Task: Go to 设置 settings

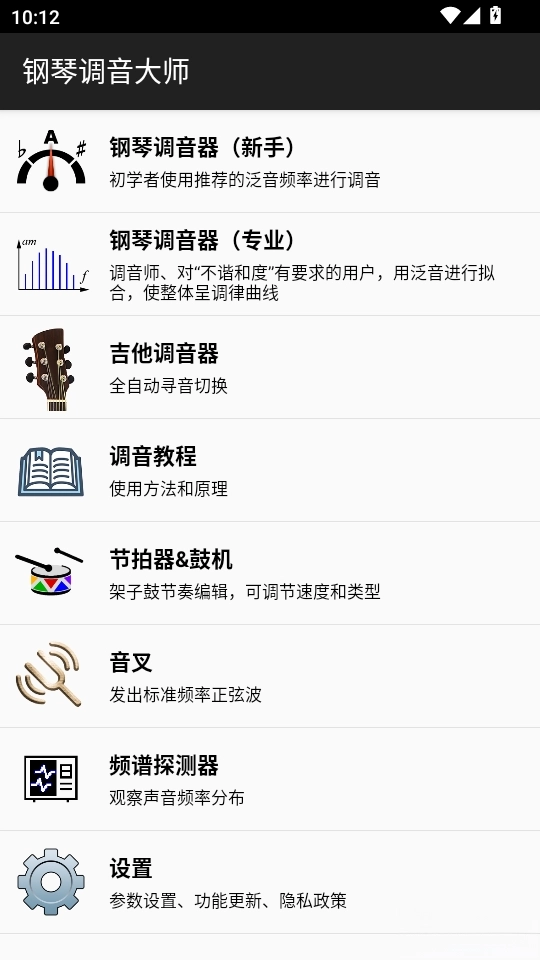Action: [270, 882]
